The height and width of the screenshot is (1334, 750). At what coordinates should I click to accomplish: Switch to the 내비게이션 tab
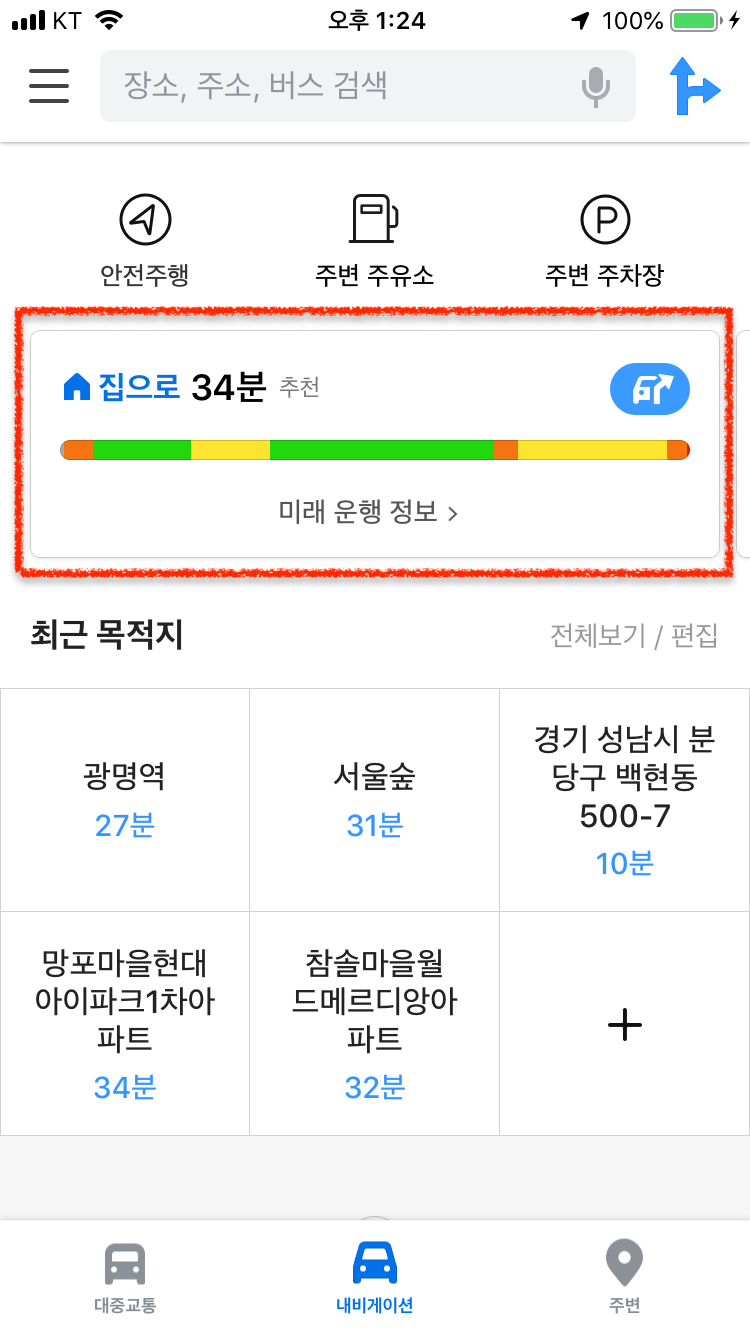pyautogui.click(x=375, y=1277)
